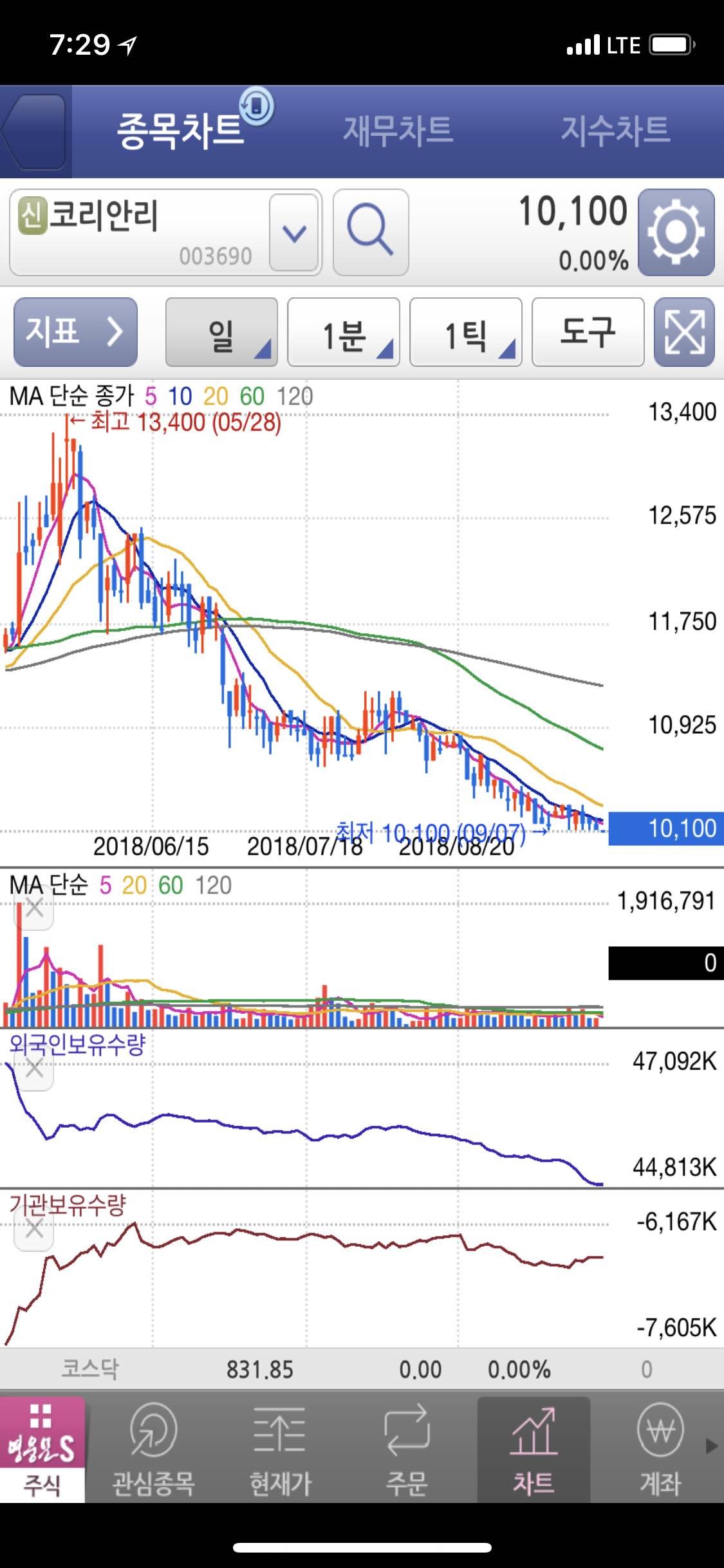
Task: Open chart settings gear
Action: [676, 232]
